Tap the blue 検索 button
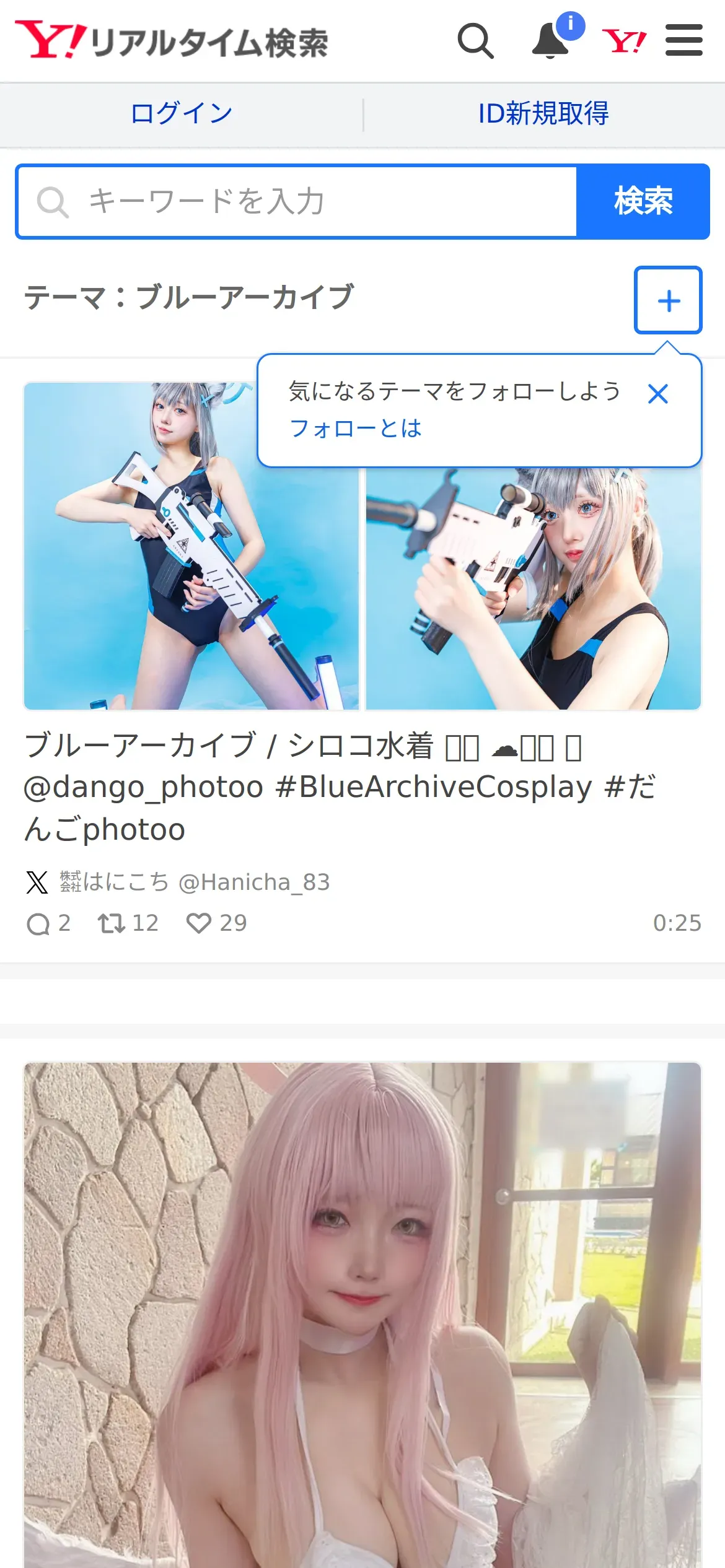This screenshot has width=725, height=1568. 643,202
